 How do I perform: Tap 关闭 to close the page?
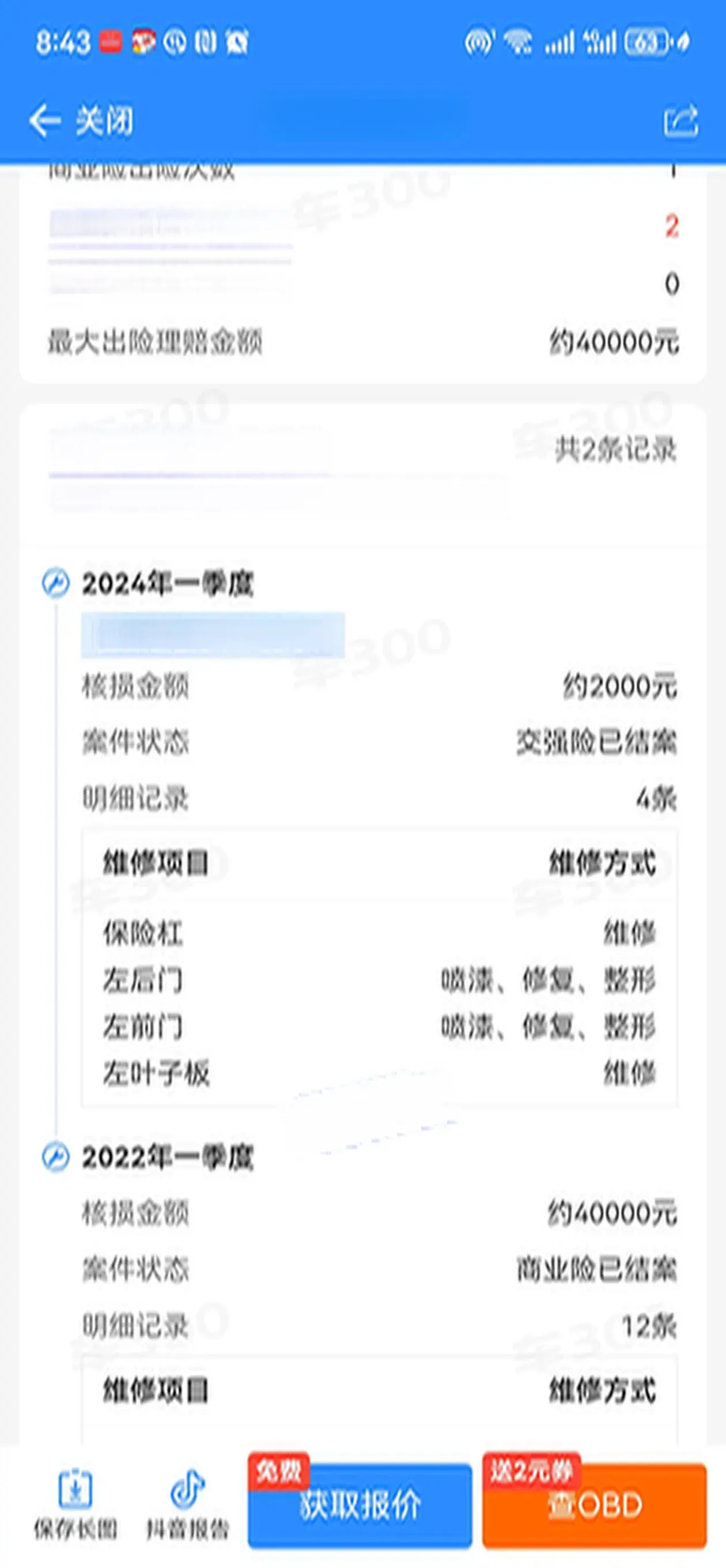coord(104,120)
